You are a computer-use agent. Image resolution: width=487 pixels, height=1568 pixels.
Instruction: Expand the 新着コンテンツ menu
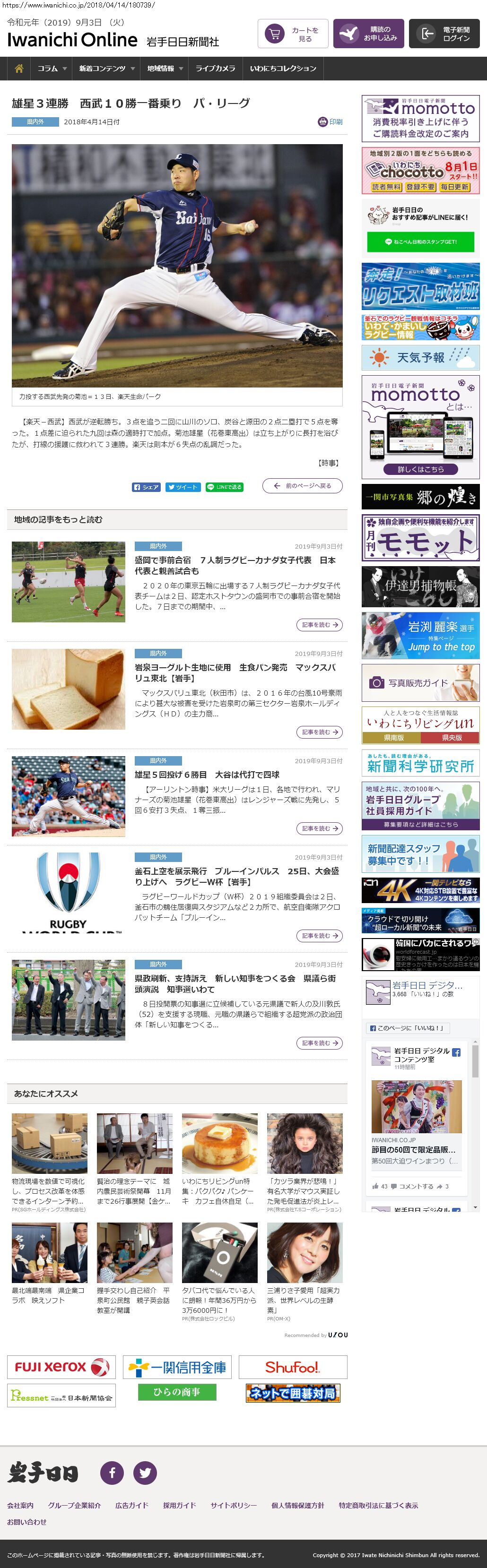[x=106, y=69]
